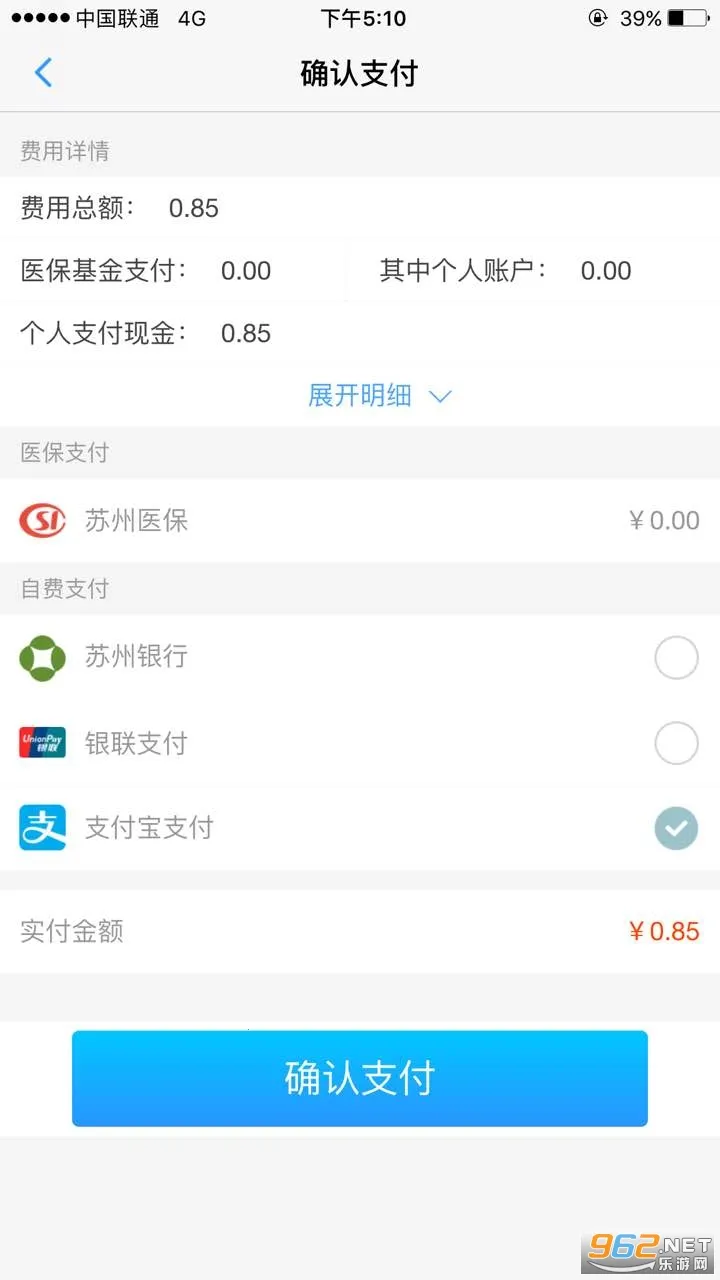Select 银联支付 as the payment method
The height and width of the screenshot is (1280, 720).
[676, 743]
